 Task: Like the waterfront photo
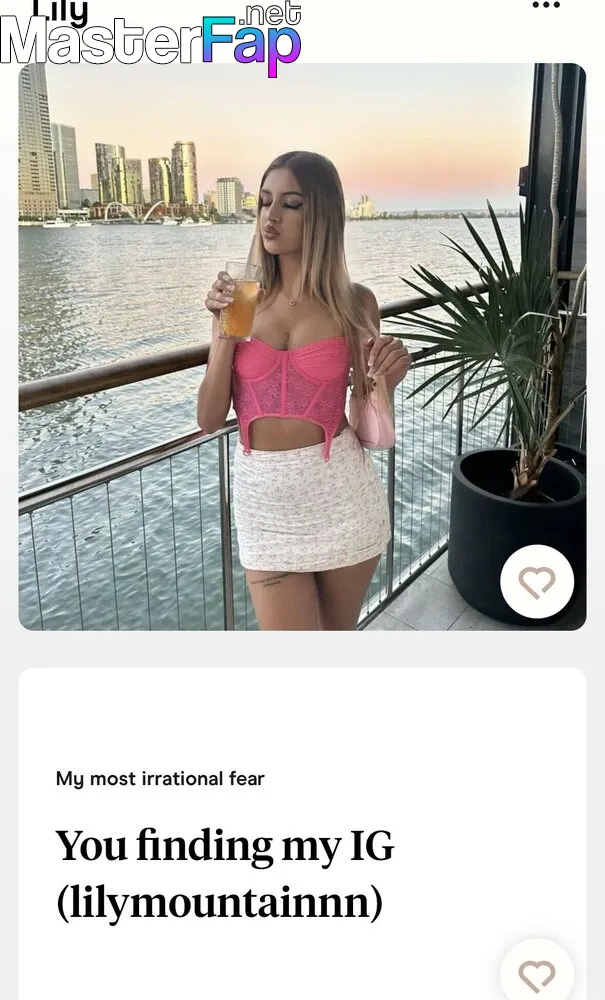coord(537,582)
